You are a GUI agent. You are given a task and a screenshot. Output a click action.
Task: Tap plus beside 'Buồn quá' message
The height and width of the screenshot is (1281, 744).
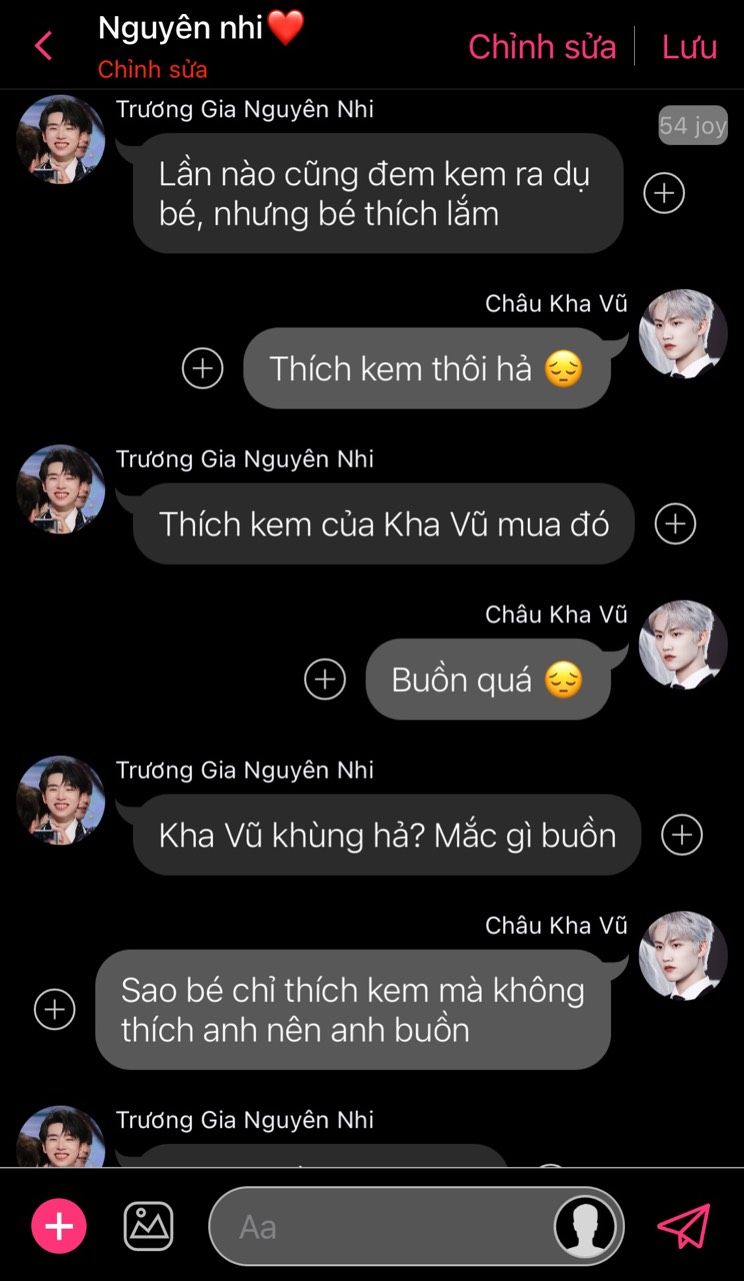(x=324, y=679)
